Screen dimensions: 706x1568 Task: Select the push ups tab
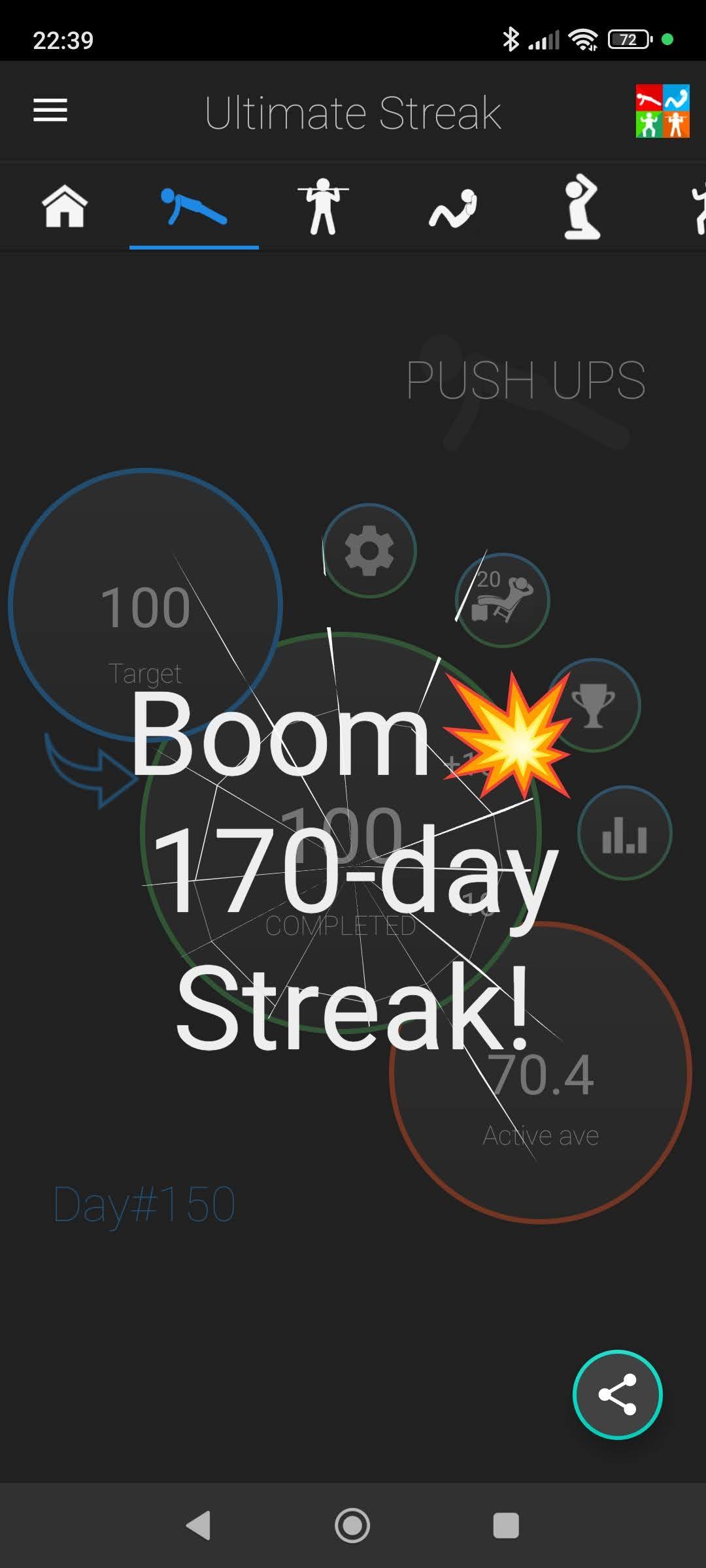pyautogui.click(x=194, y=206)
